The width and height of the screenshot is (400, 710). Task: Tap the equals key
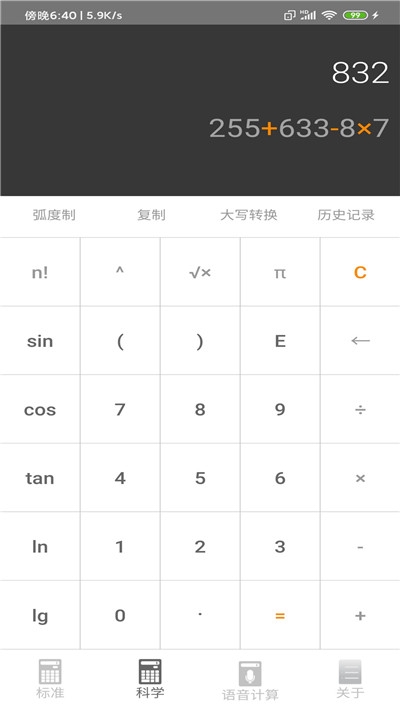(280, 615)
